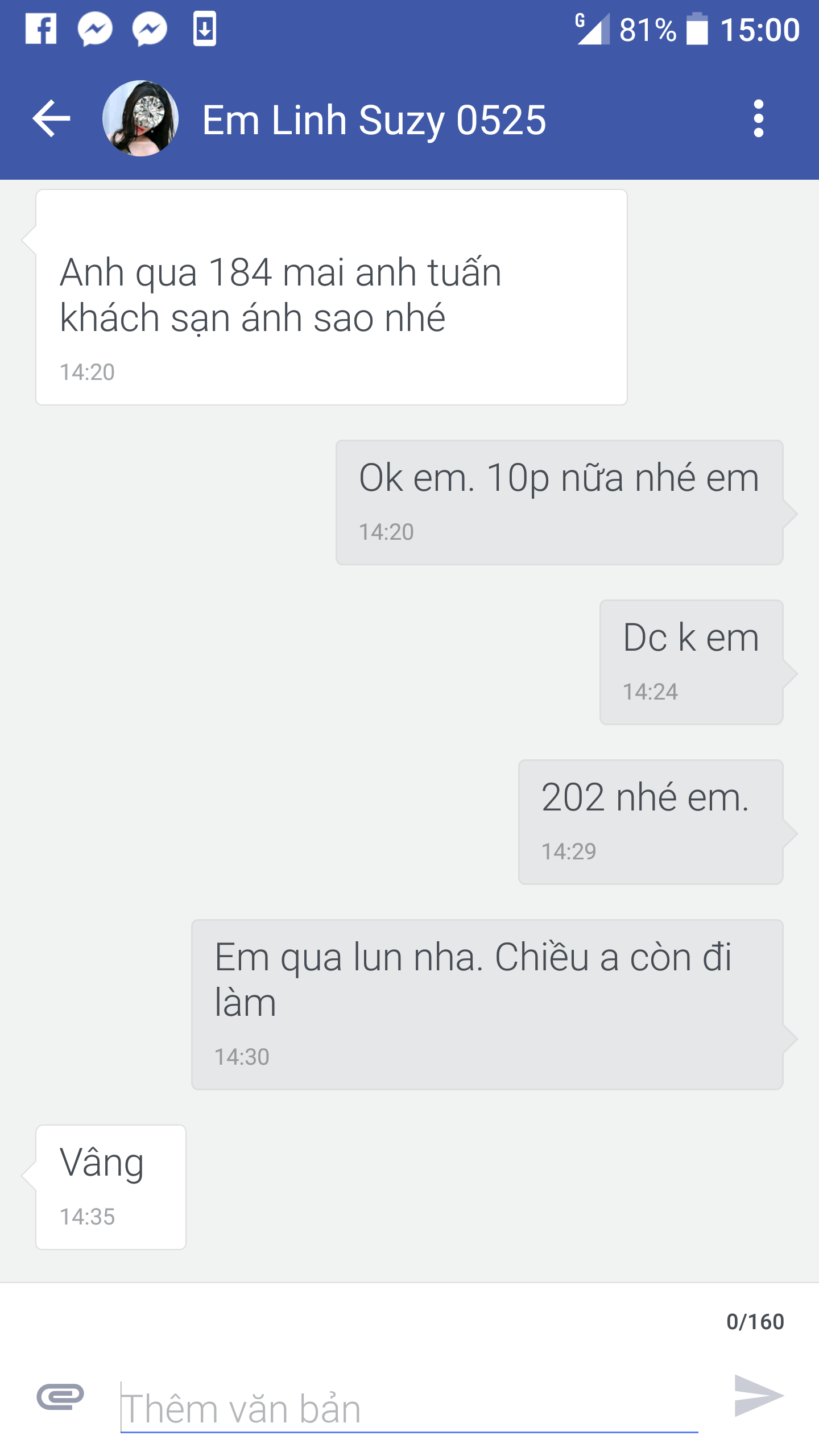
Task: Tap the paperclip attach icon
Action: click(60, 1396)
